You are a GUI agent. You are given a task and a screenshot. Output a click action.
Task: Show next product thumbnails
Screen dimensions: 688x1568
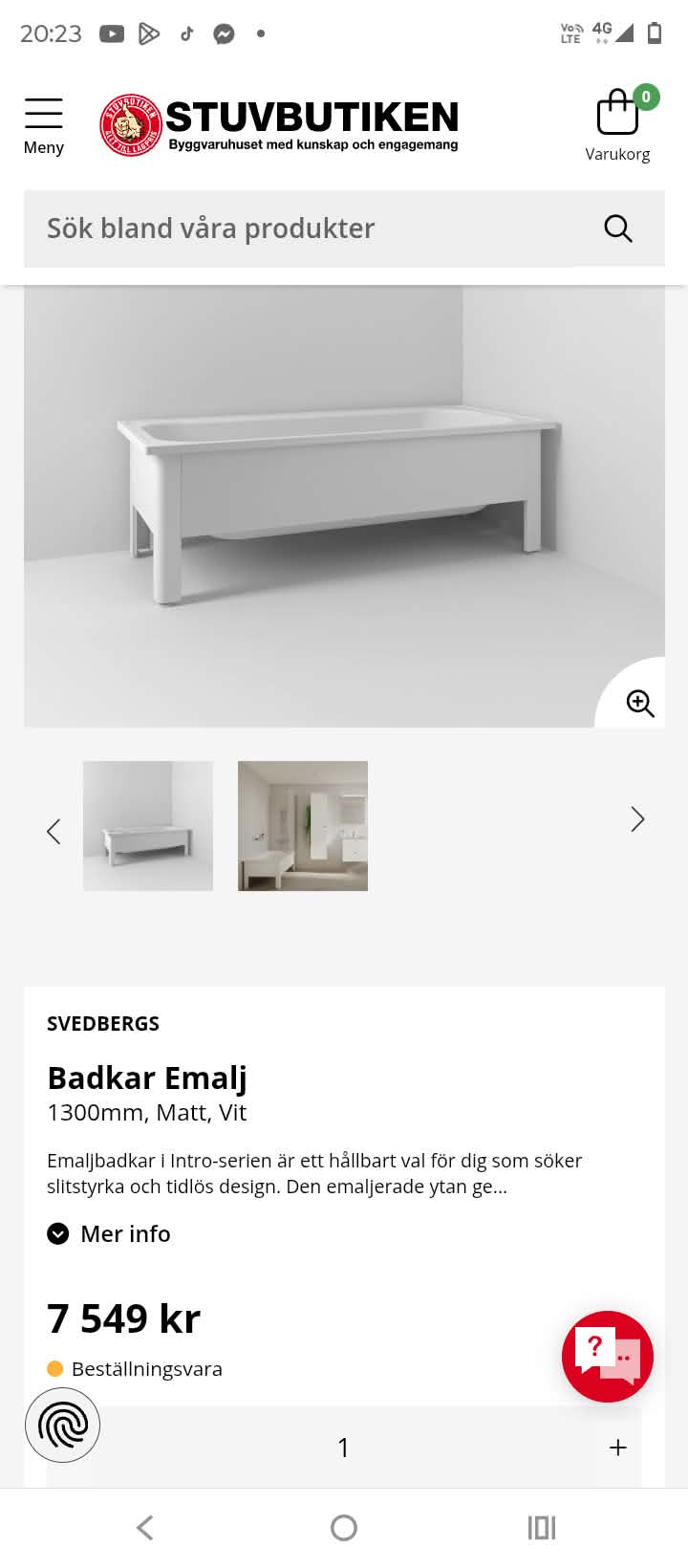tap(637, 819)
